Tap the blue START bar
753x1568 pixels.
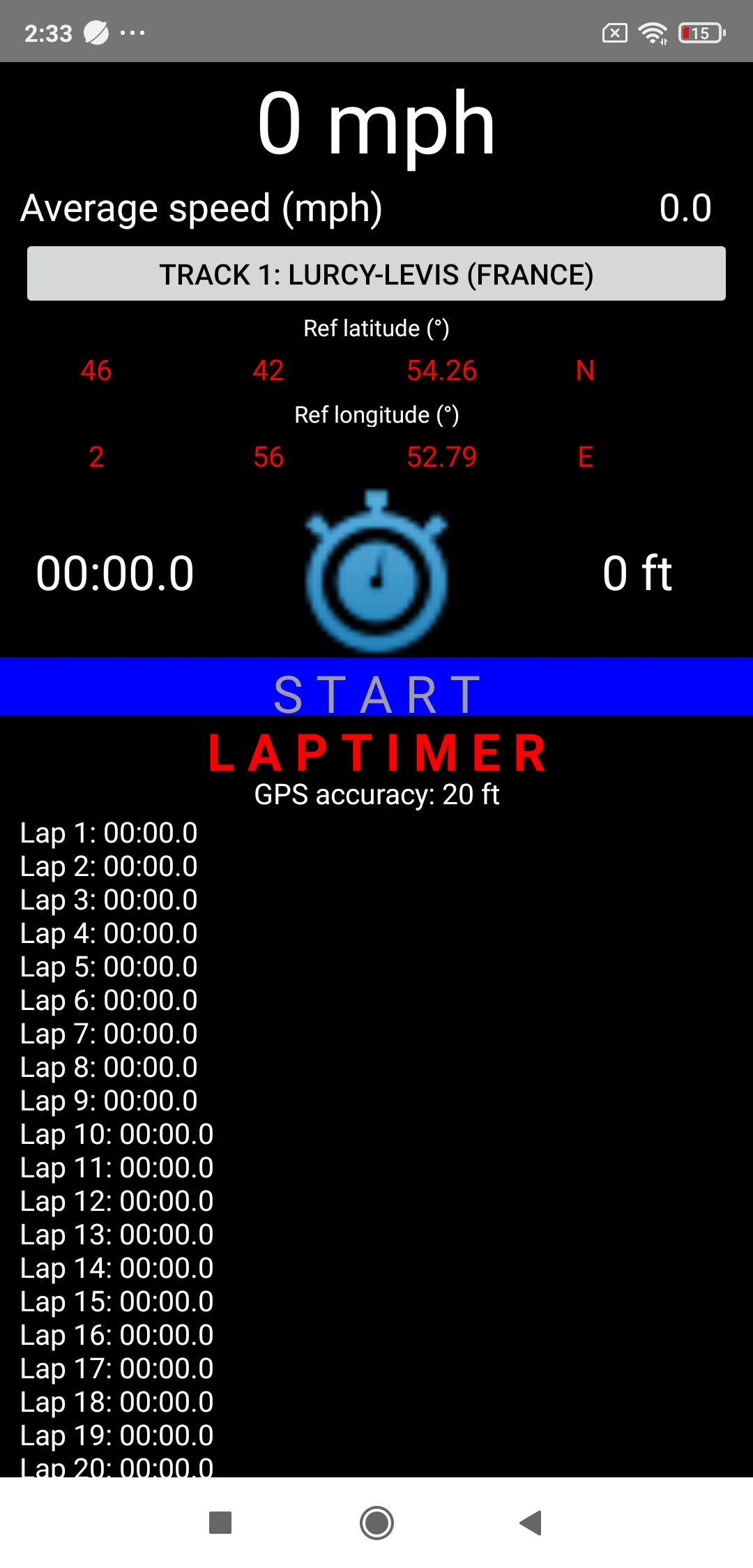376,688
